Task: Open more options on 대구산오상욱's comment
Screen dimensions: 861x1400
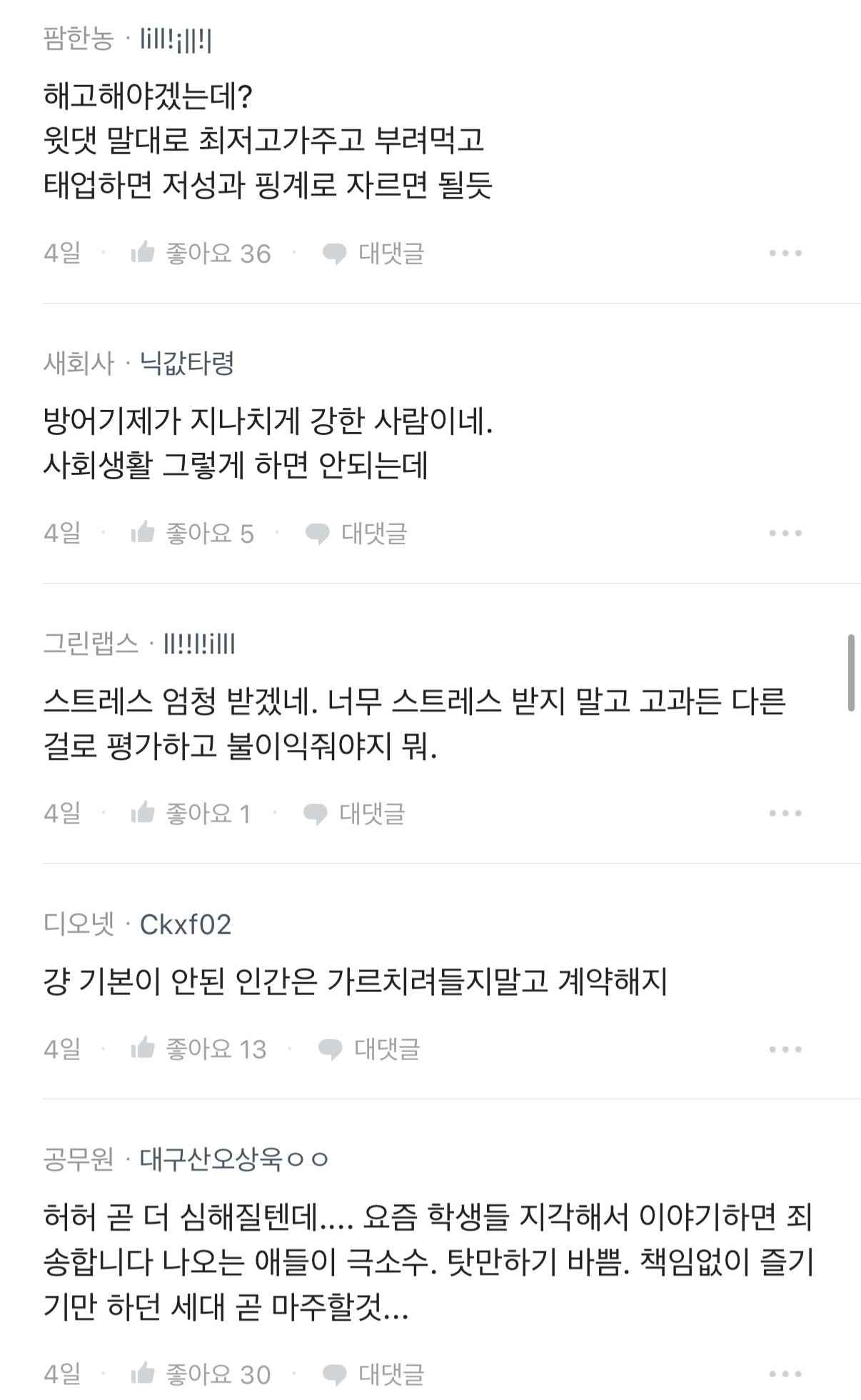Action: coord(785,1374)
